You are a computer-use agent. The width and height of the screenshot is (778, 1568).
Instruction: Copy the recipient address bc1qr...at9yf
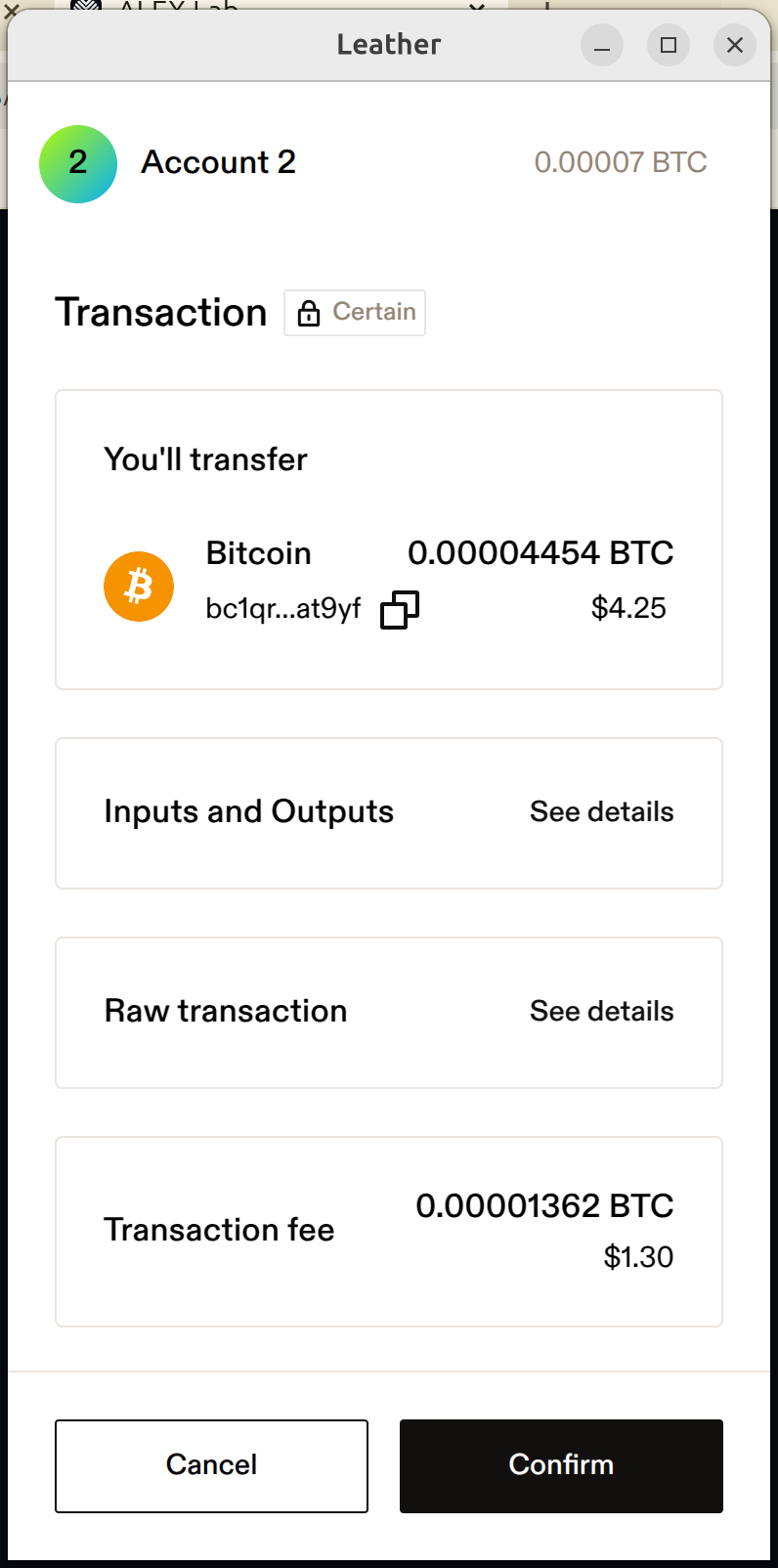click(x=400, y=609)
